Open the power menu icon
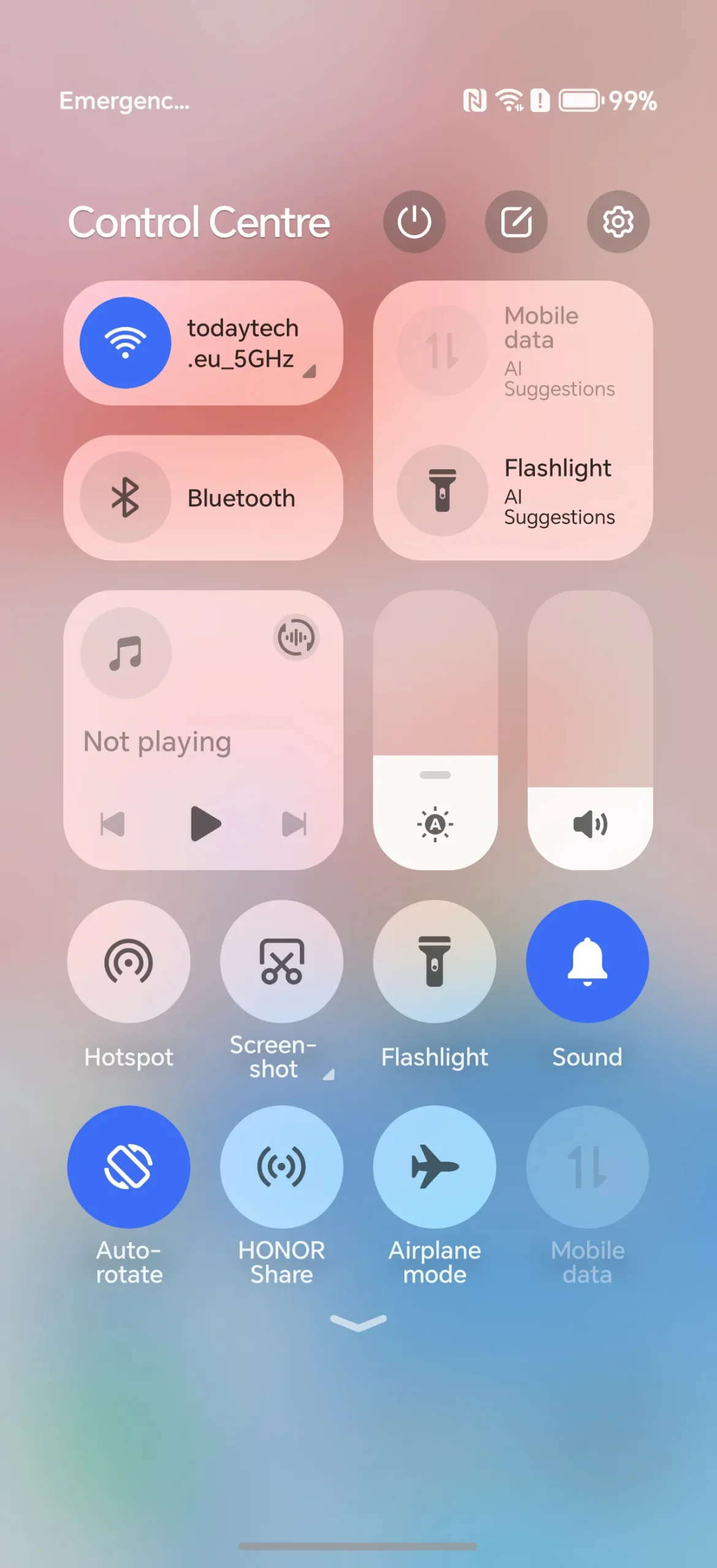This screenshot has height=1568, width=717. click(x=414, y=222)
